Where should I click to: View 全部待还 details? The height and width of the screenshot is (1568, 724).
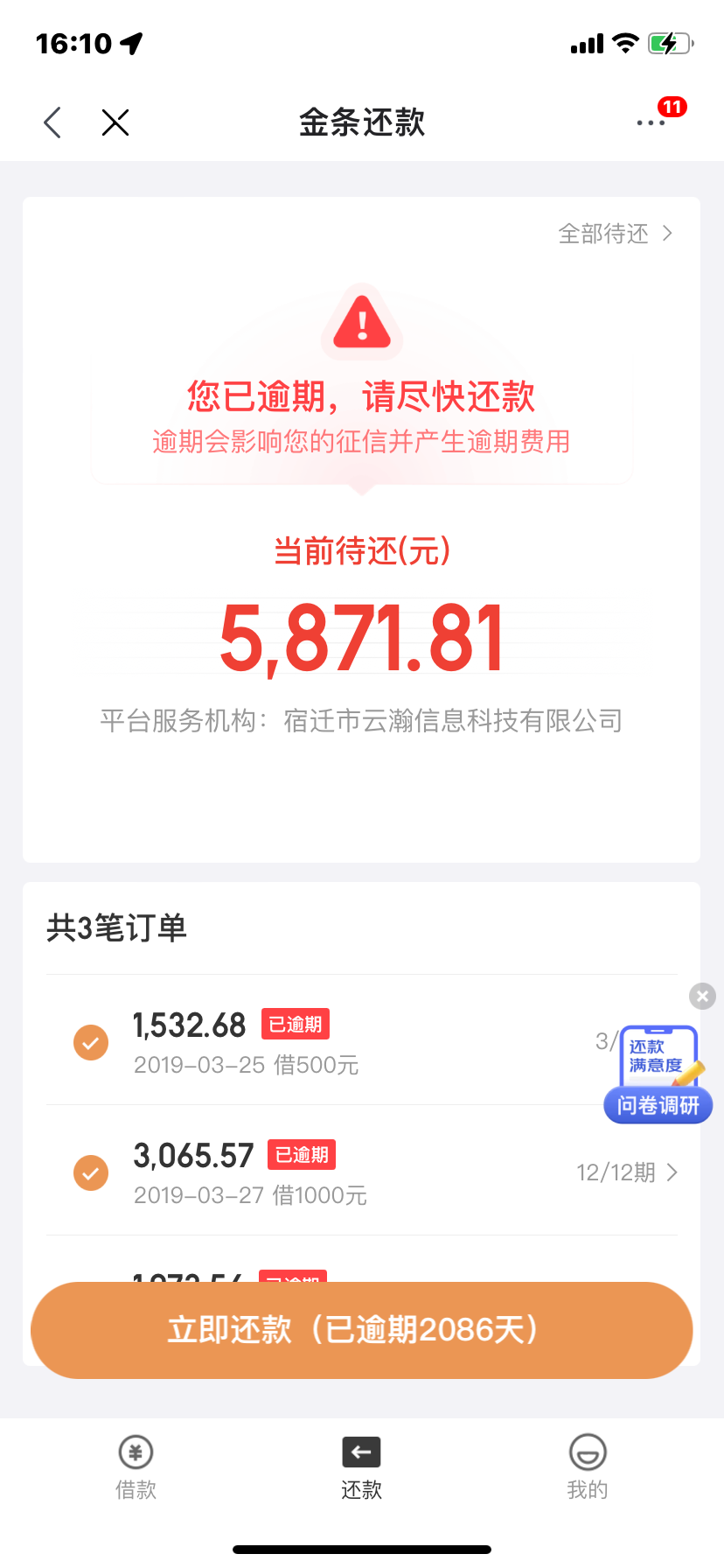(616, 234)
